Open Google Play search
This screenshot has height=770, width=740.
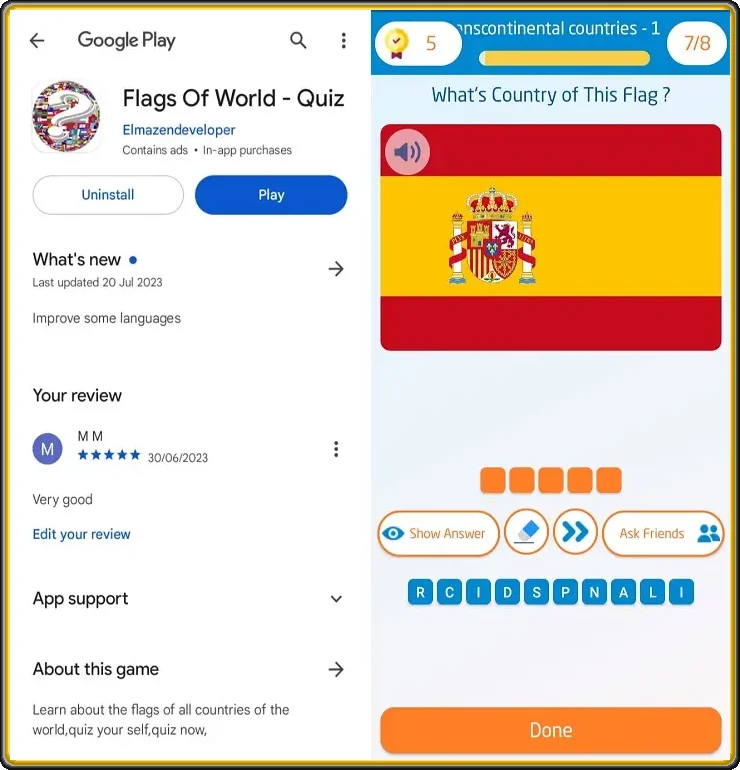pos(298,40)
